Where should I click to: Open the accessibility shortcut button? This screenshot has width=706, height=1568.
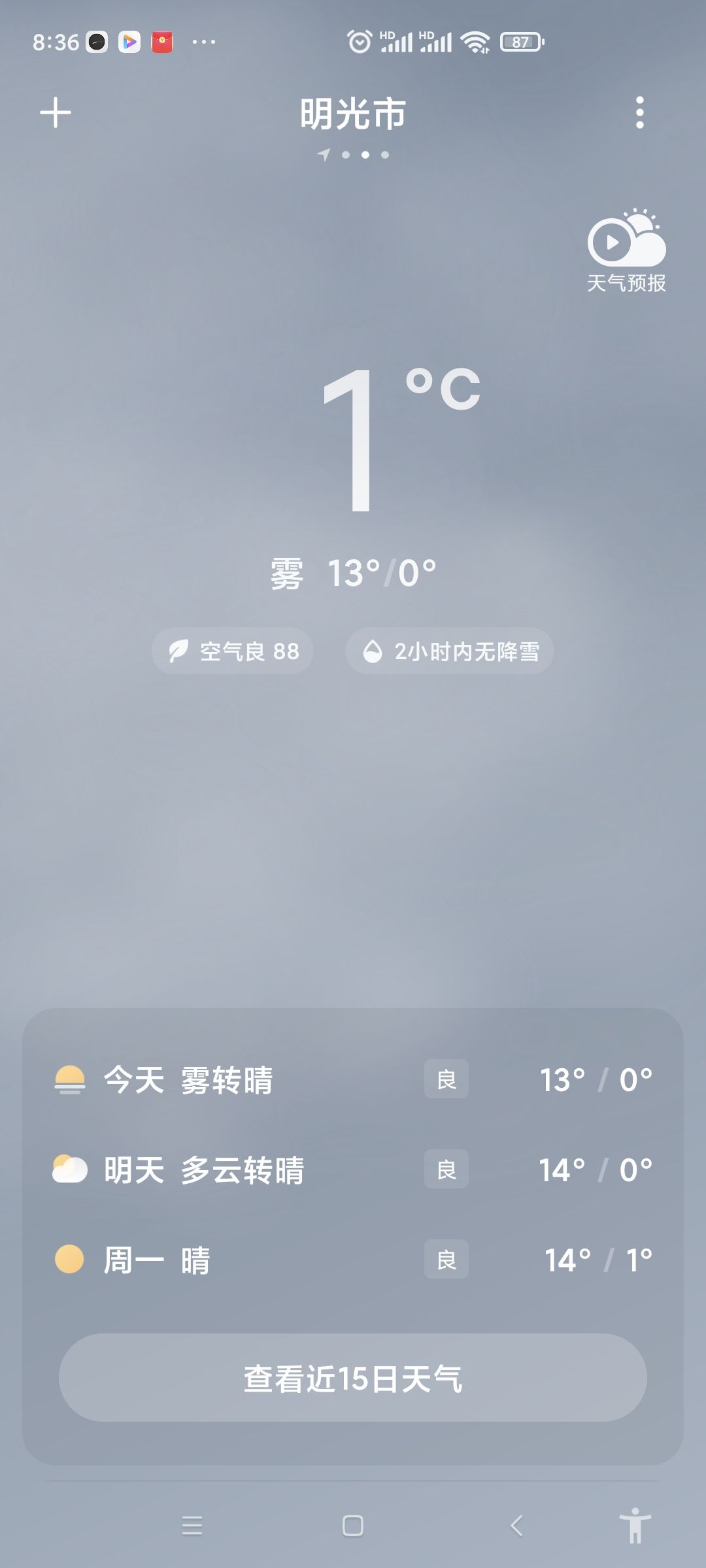click(635, 1526)
